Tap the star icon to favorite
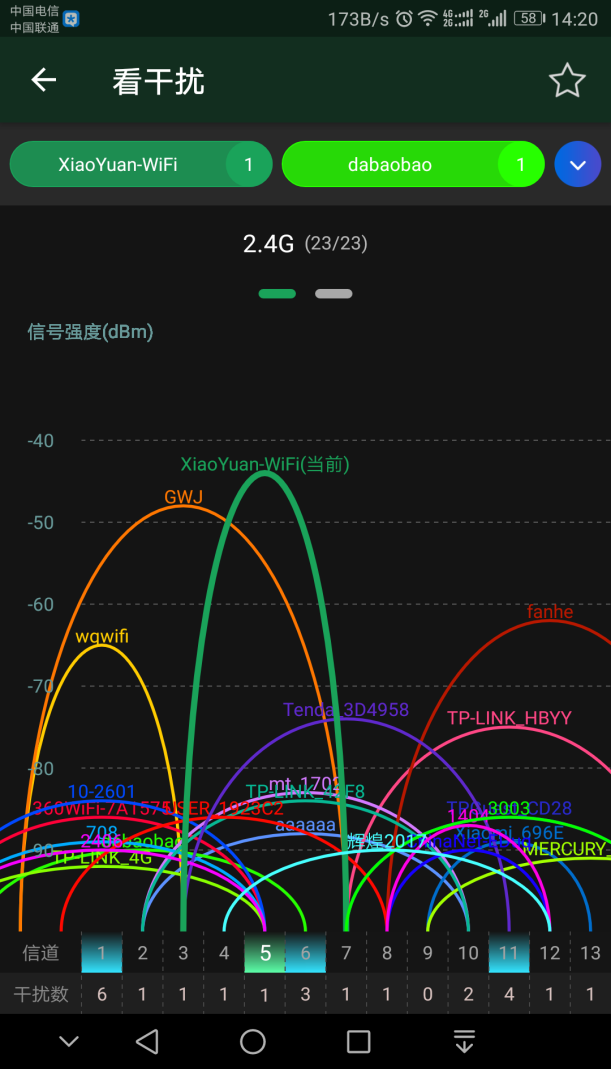 coord(567,80)
